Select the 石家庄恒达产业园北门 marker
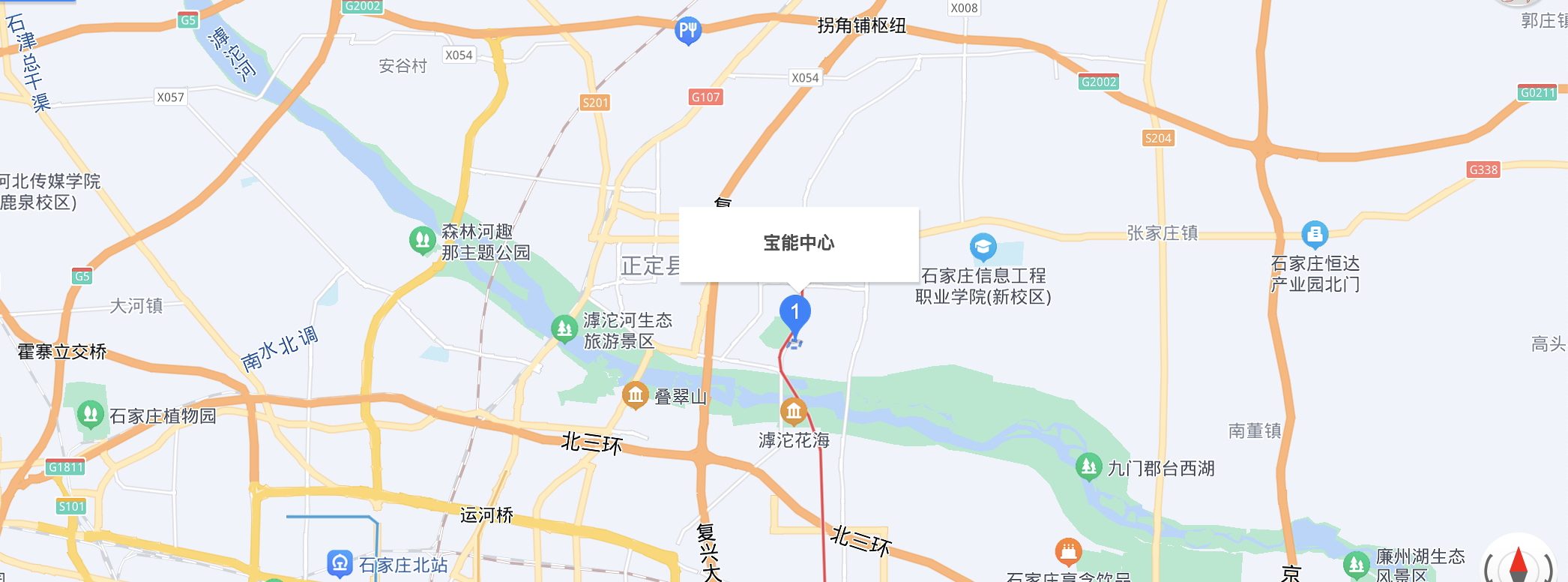Screen dimensions: 1568x582 tap(1315, 235)
